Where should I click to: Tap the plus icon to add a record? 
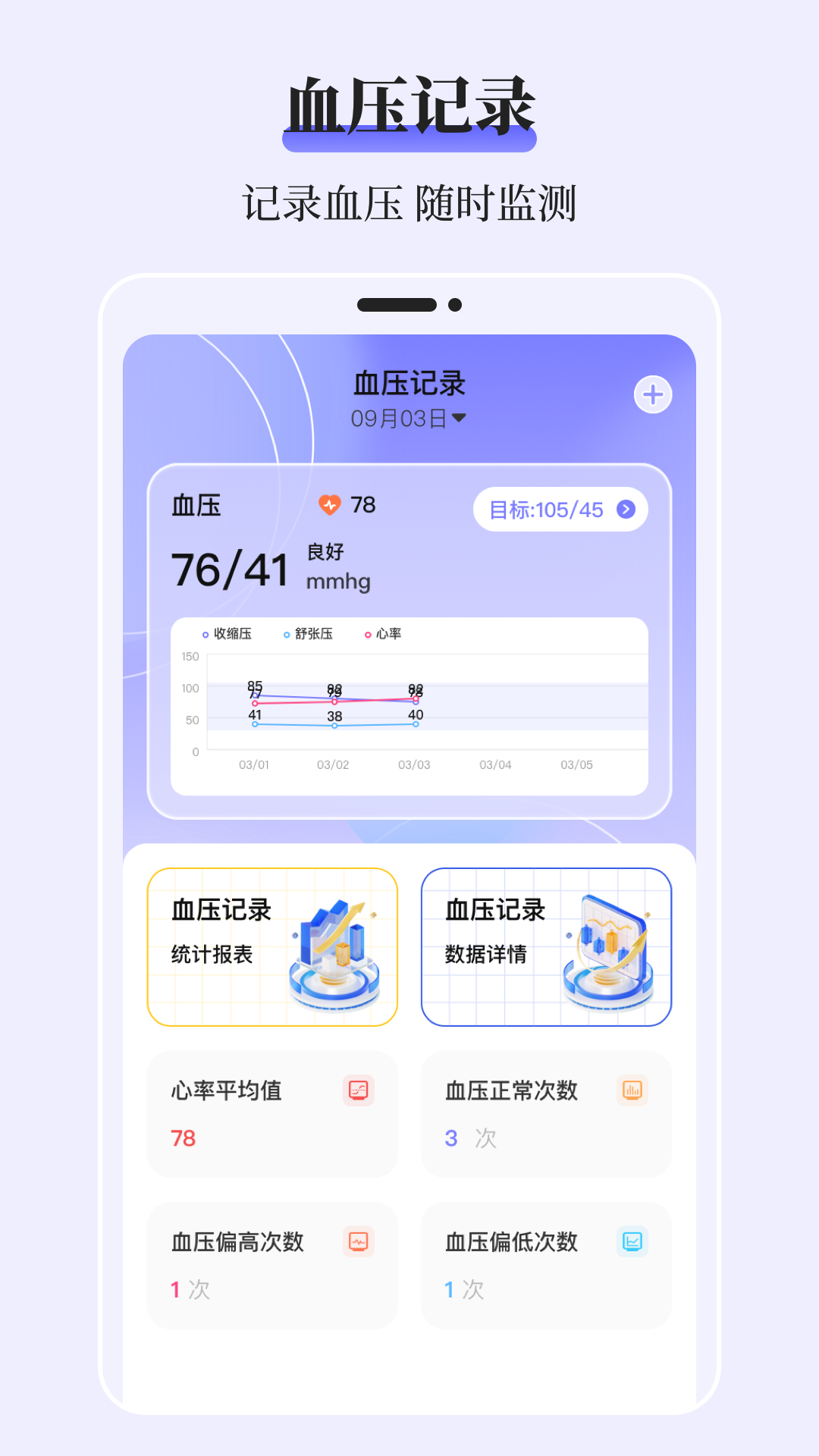(x=652, y=394)
